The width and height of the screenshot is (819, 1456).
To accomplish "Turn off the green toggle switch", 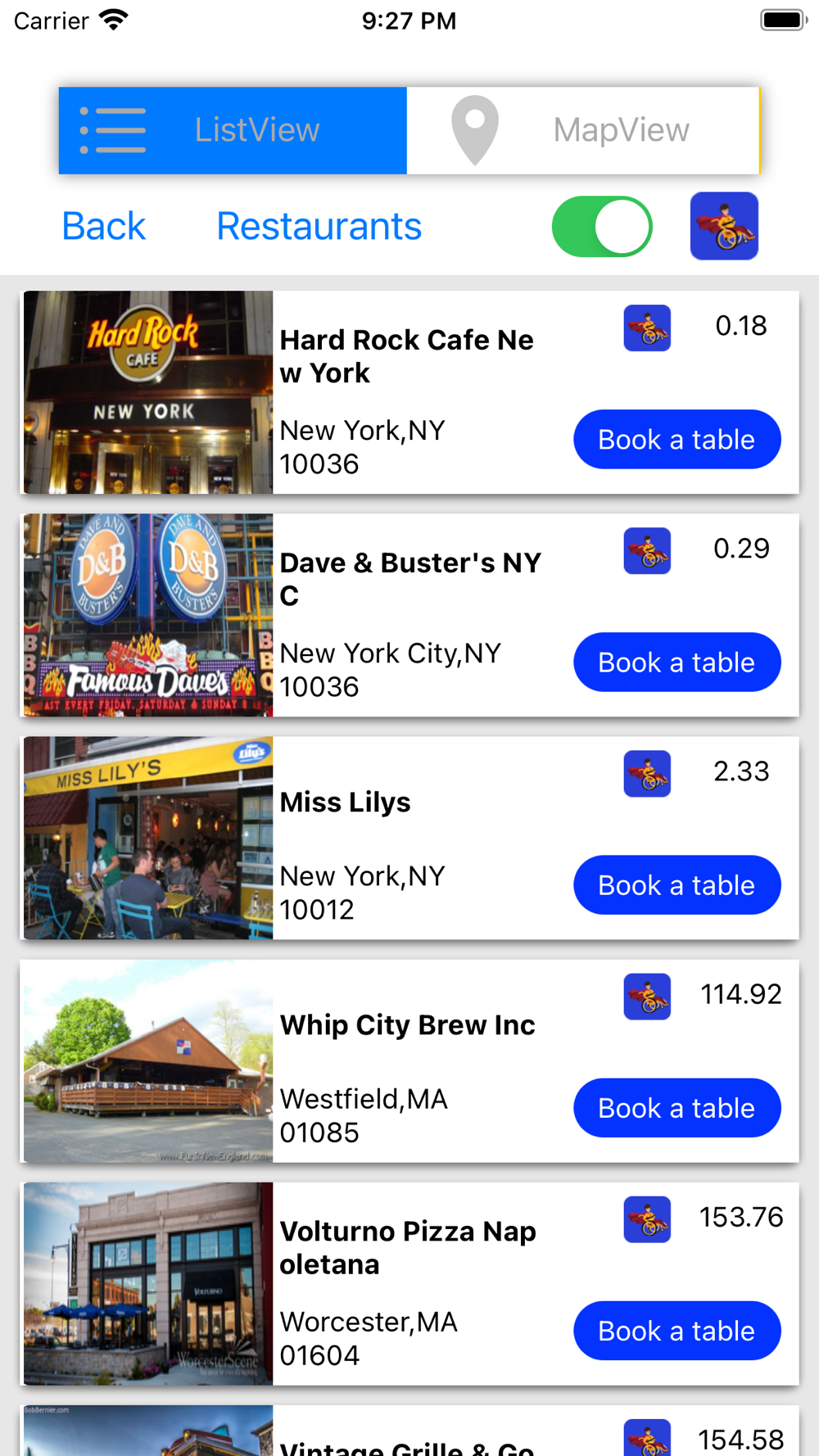I will [x=602, y=226].
